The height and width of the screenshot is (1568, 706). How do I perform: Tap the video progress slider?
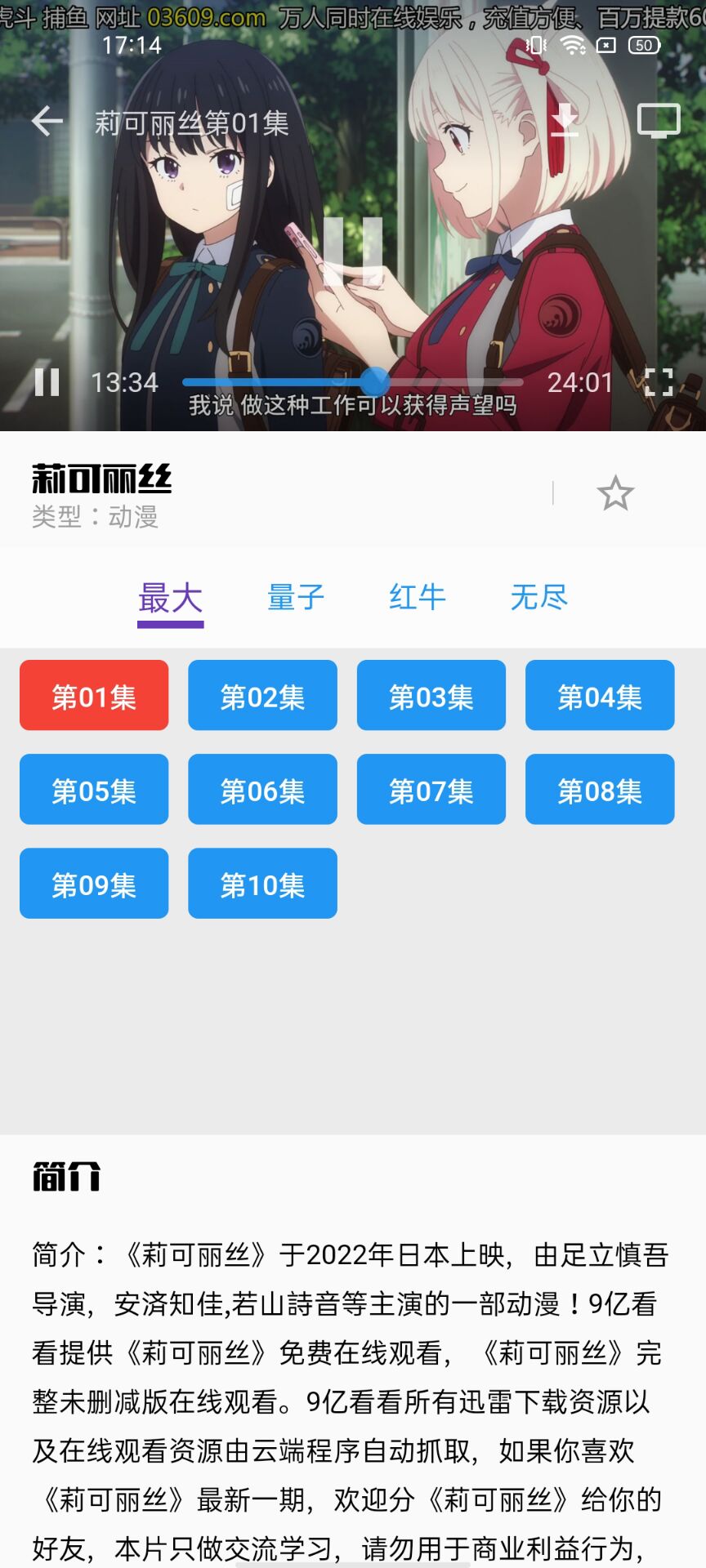click(353, 381)
